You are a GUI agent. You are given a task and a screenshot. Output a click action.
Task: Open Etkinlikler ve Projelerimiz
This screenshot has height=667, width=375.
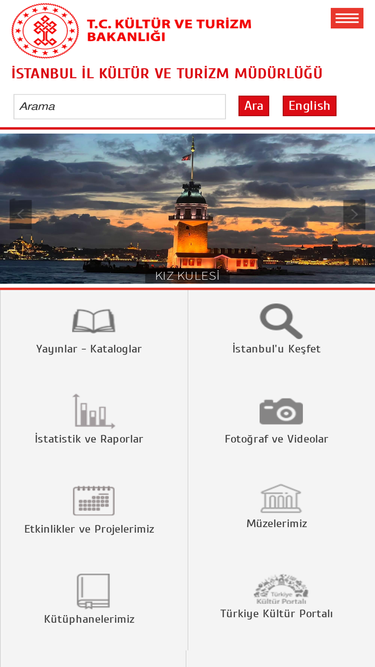click(89, 510)
